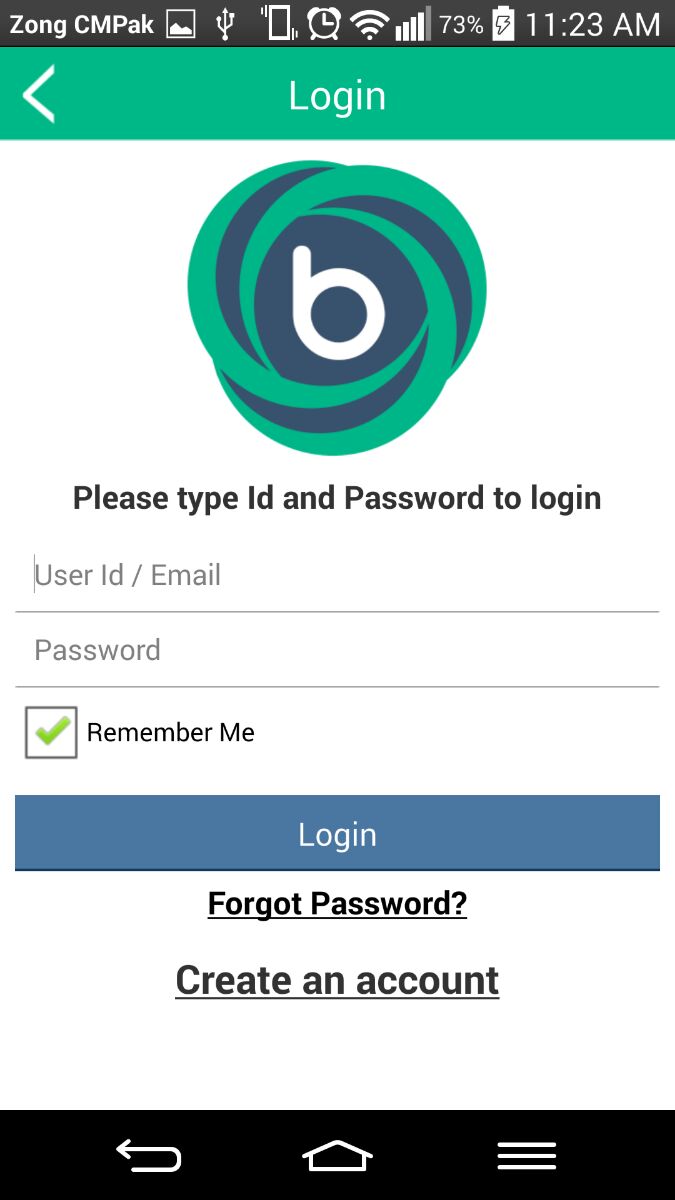
Task: Tap the blue Login button
Action: coord(337,833)
